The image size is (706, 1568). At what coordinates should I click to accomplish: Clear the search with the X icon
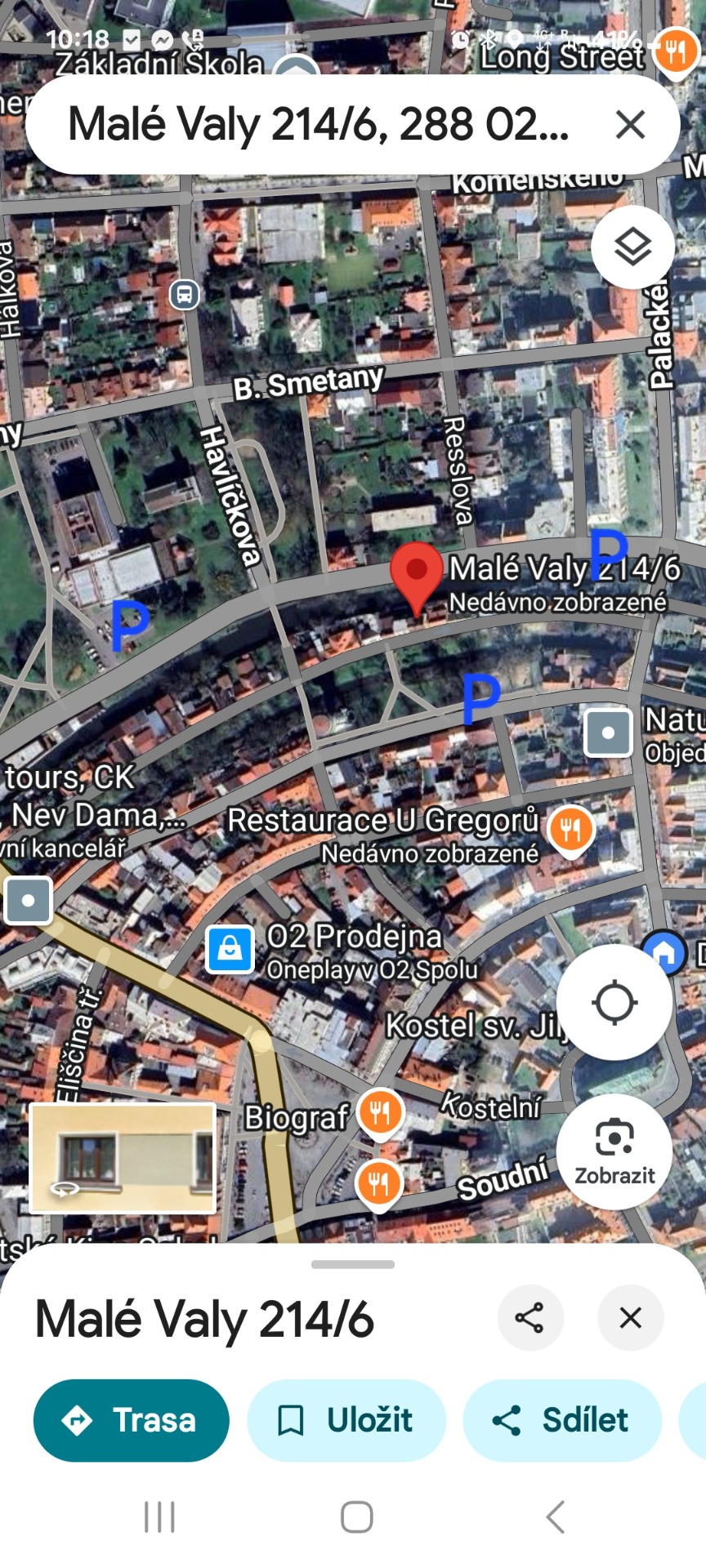(630, 124)
